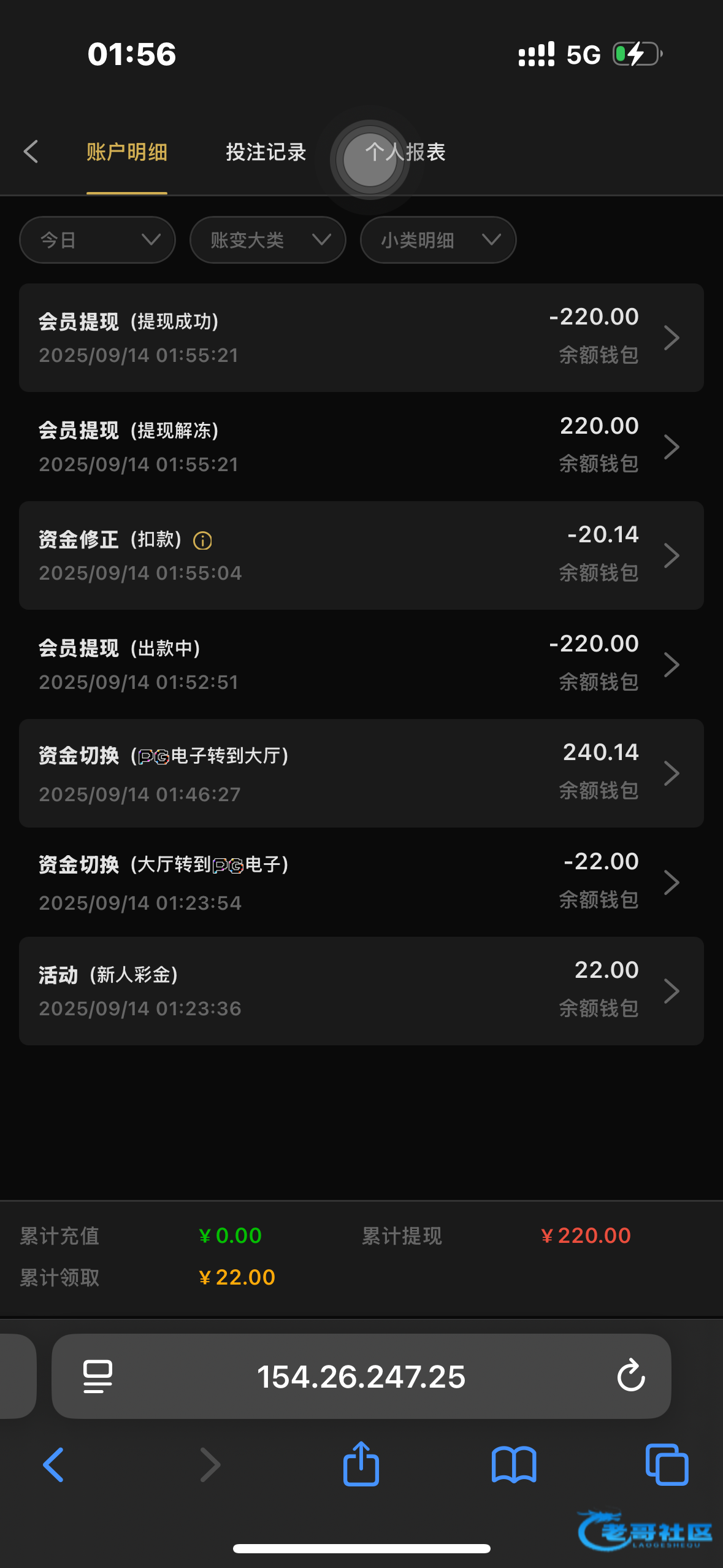Image resolution: width=723 pixels, height=1568 pixels.
Task: Go back using the top-left arrow
Action: tap(31, 152)
